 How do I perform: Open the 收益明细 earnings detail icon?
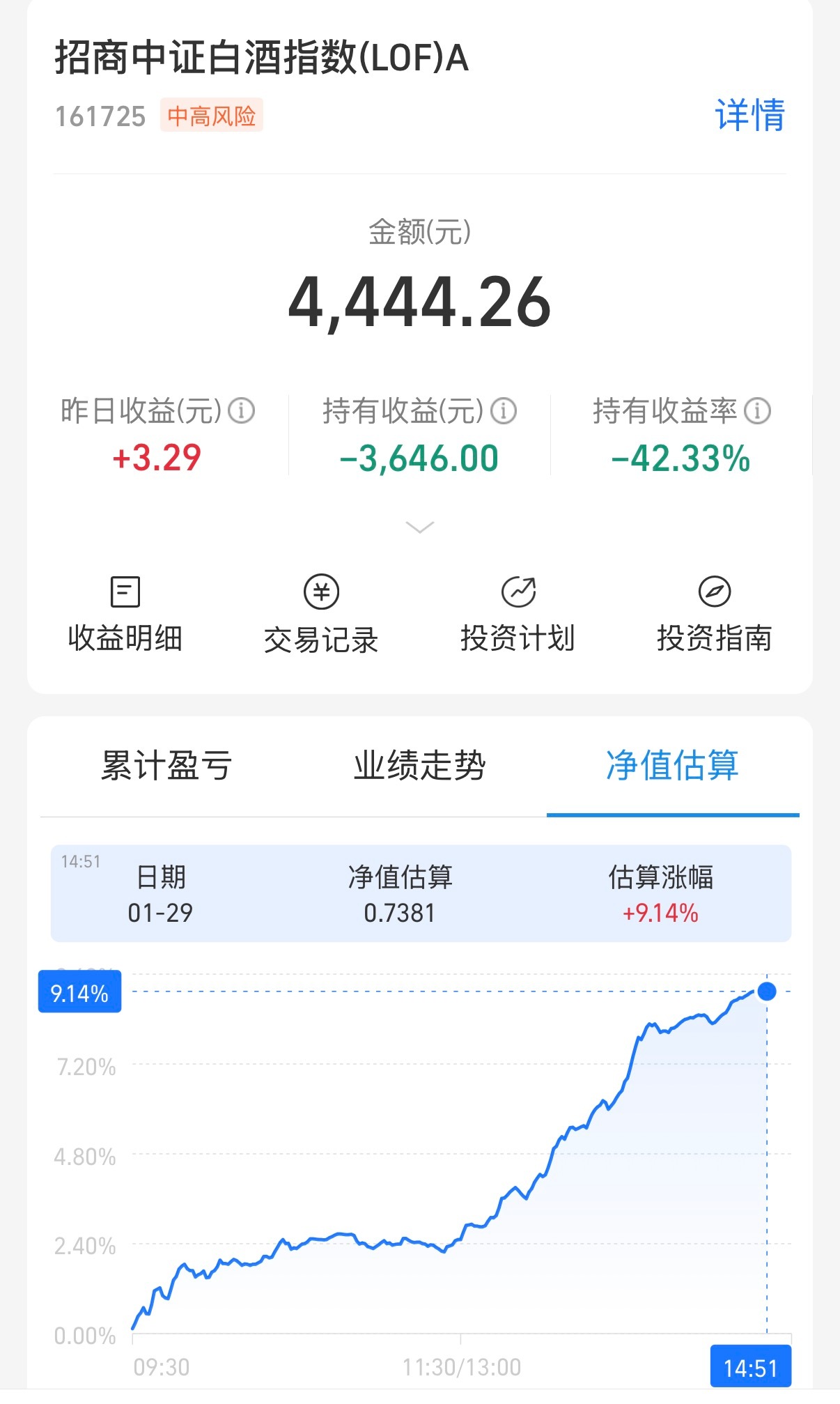(126, 612)
